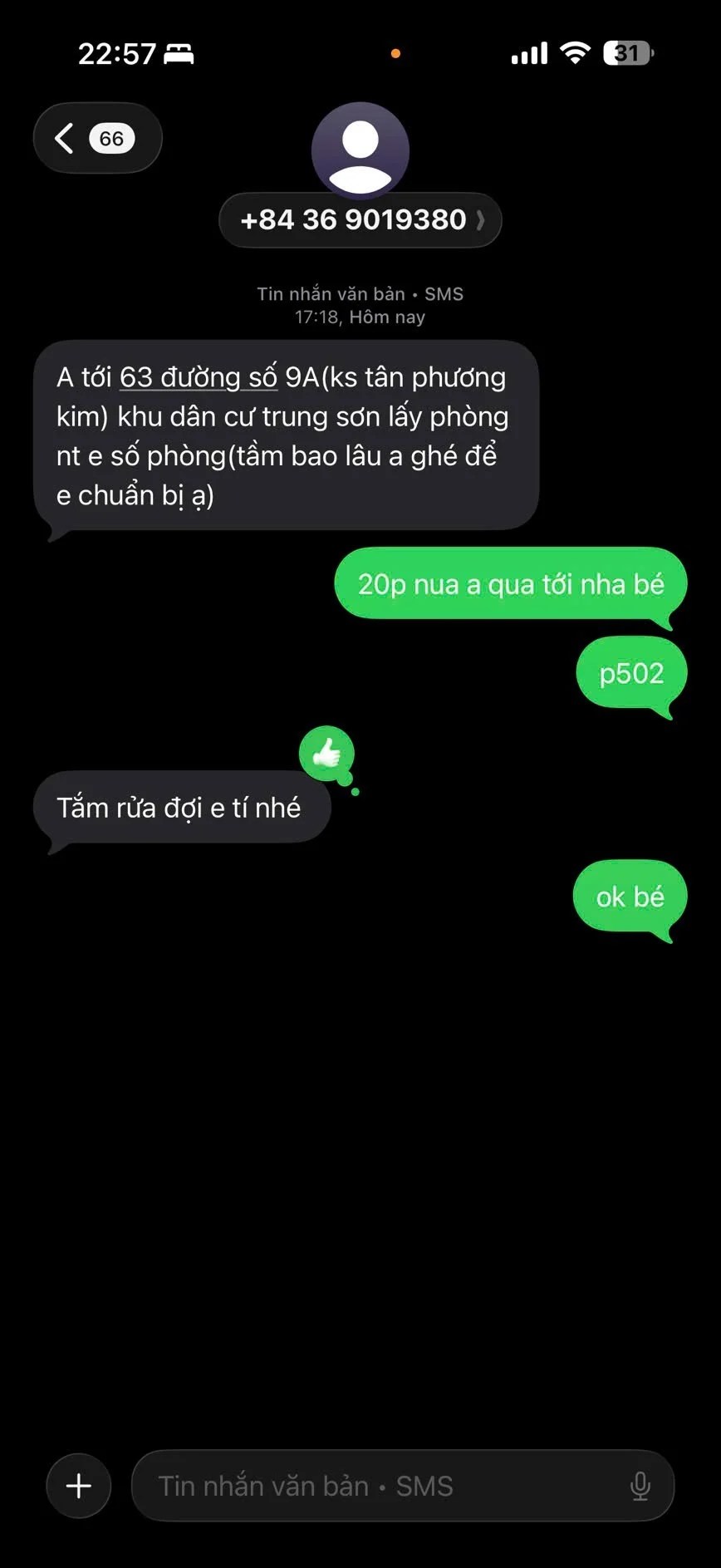Open the plus attachments menu
This screenshot has height=1568, width=721.
point(79,1485)
